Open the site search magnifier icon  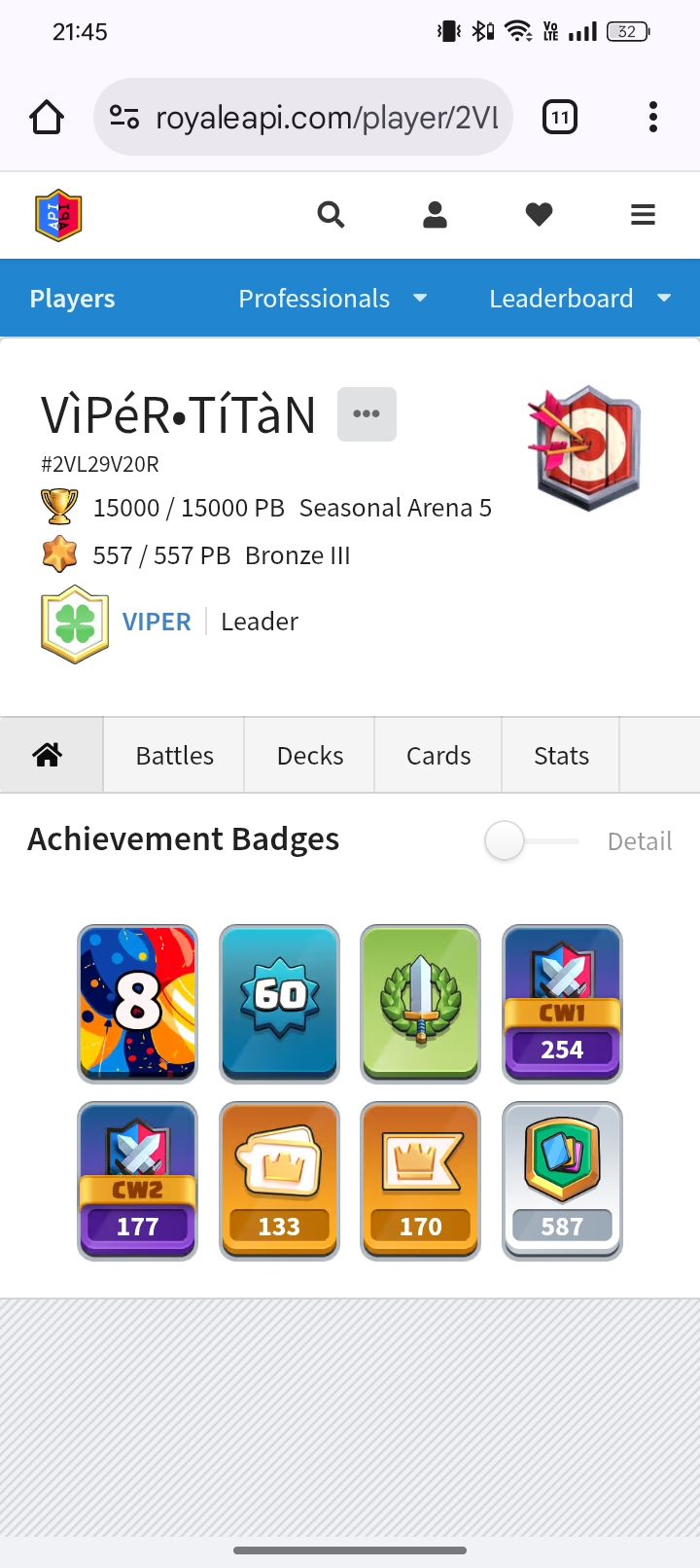click(331, 214)
